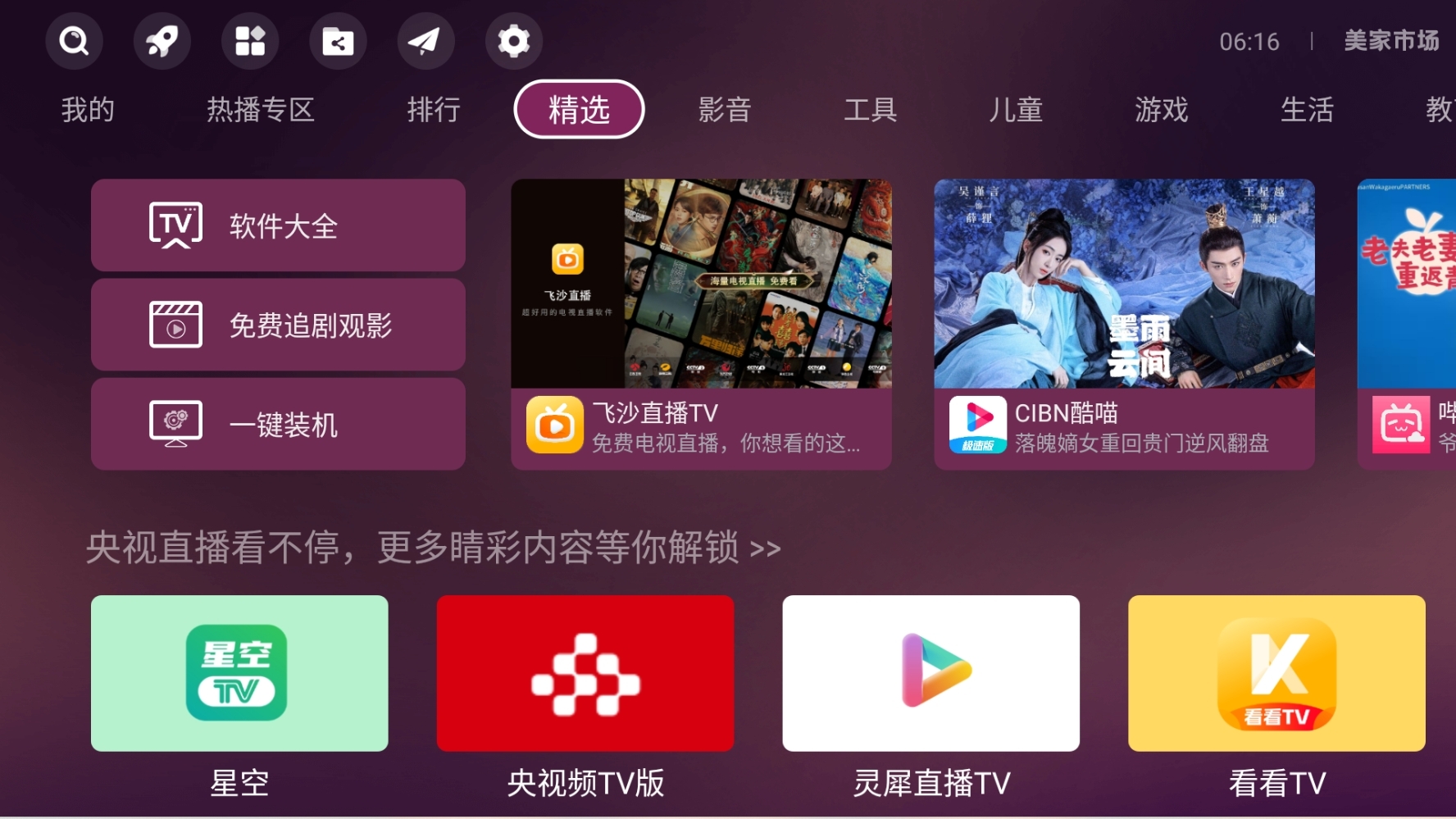Screen dimensions: 1456x819
Task: Switch to the 儿童 tab
Action: pyautogui.click(x=1016, y=109)
